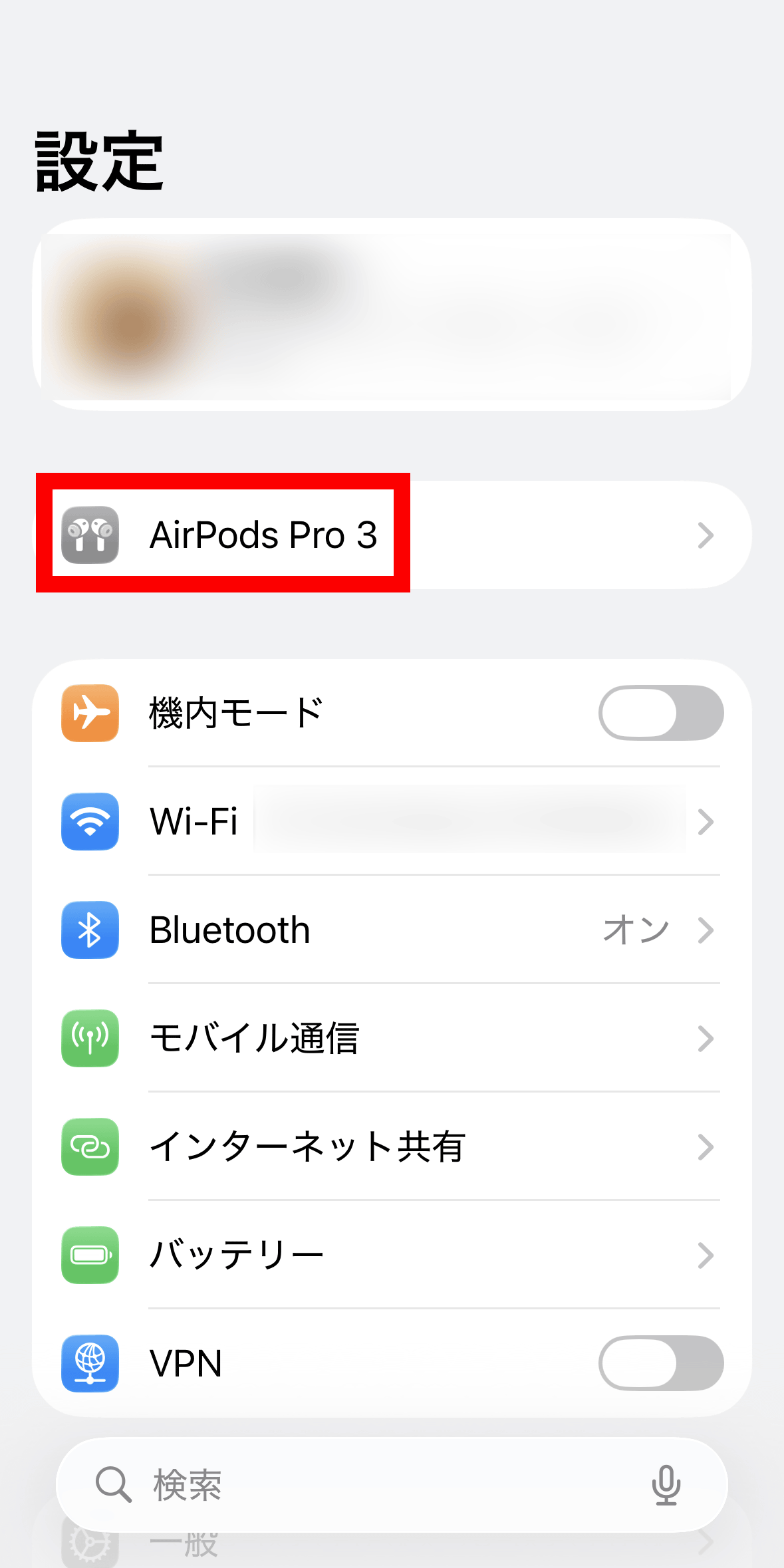Open AirPods Pro 3 settings
Screen dimensions: 784x1568
coord(392,535)
